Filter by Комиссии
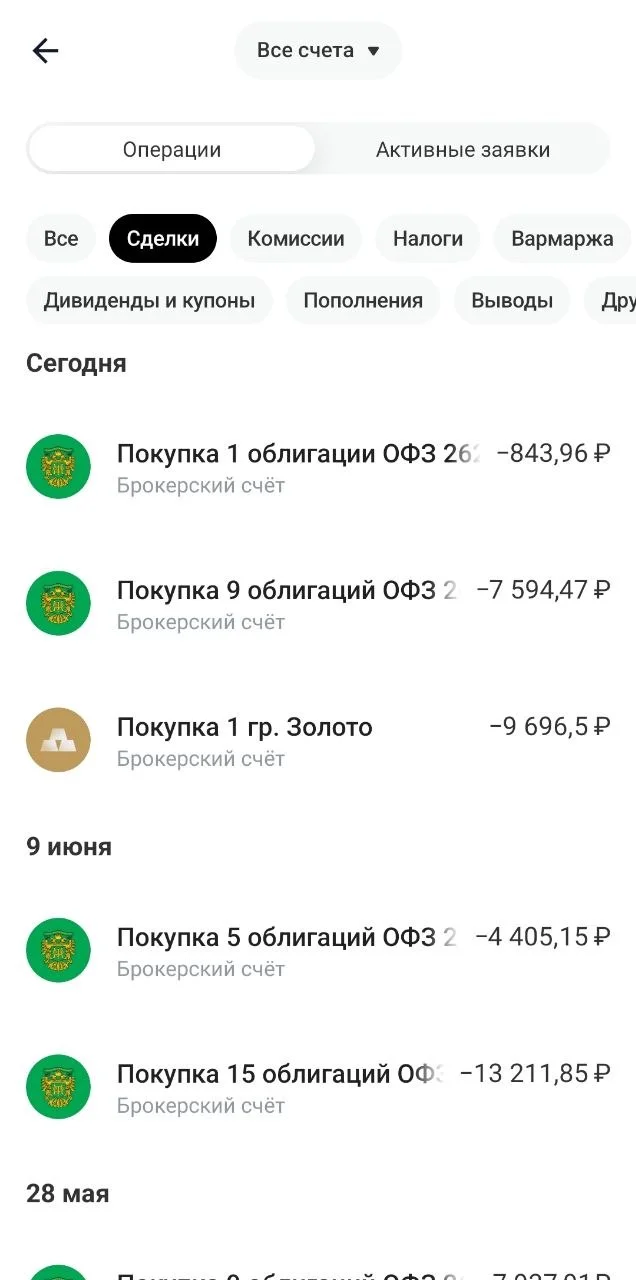 (296, 239)
